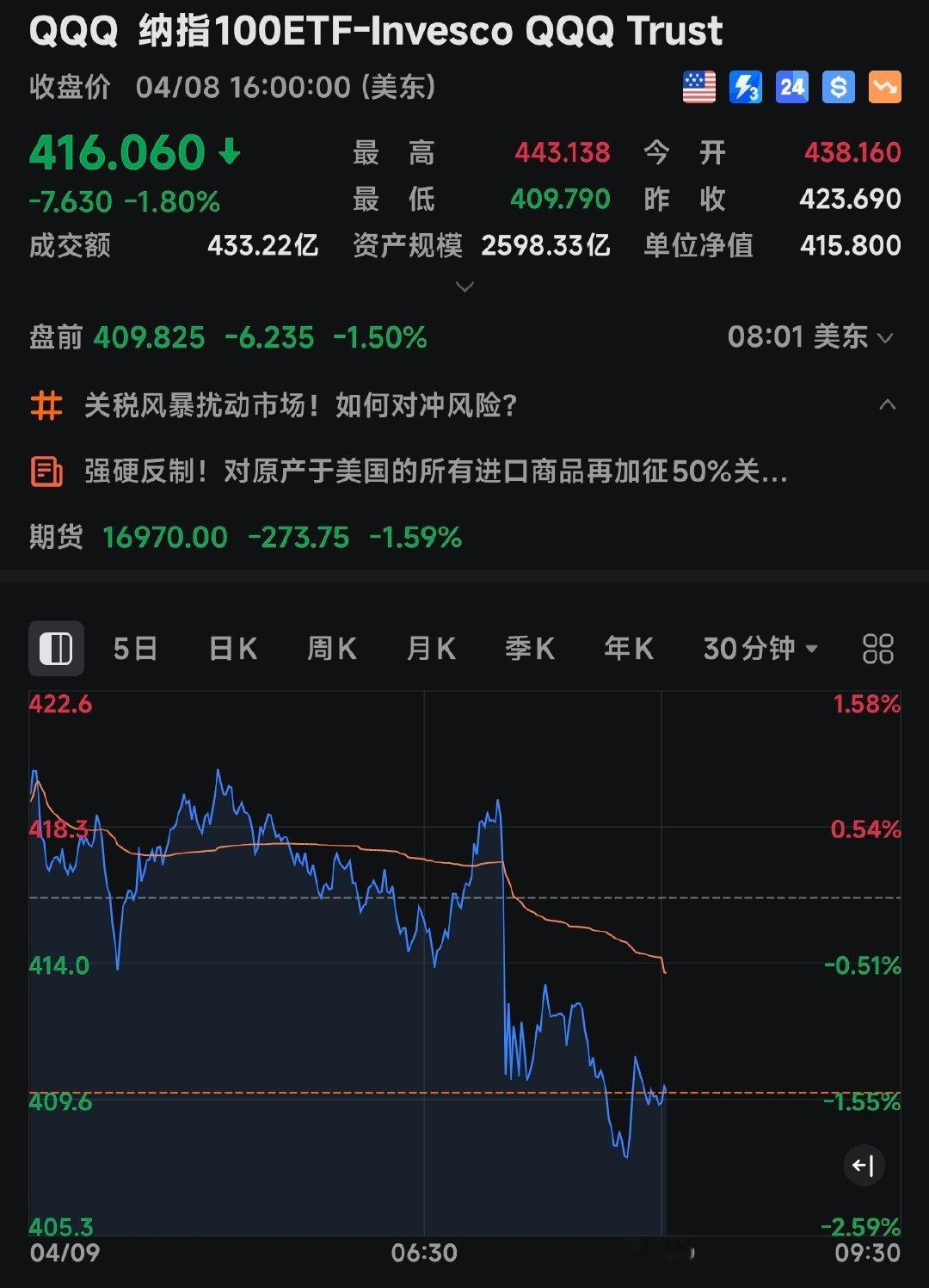Open the chart layout grid icon

[877, 648]
